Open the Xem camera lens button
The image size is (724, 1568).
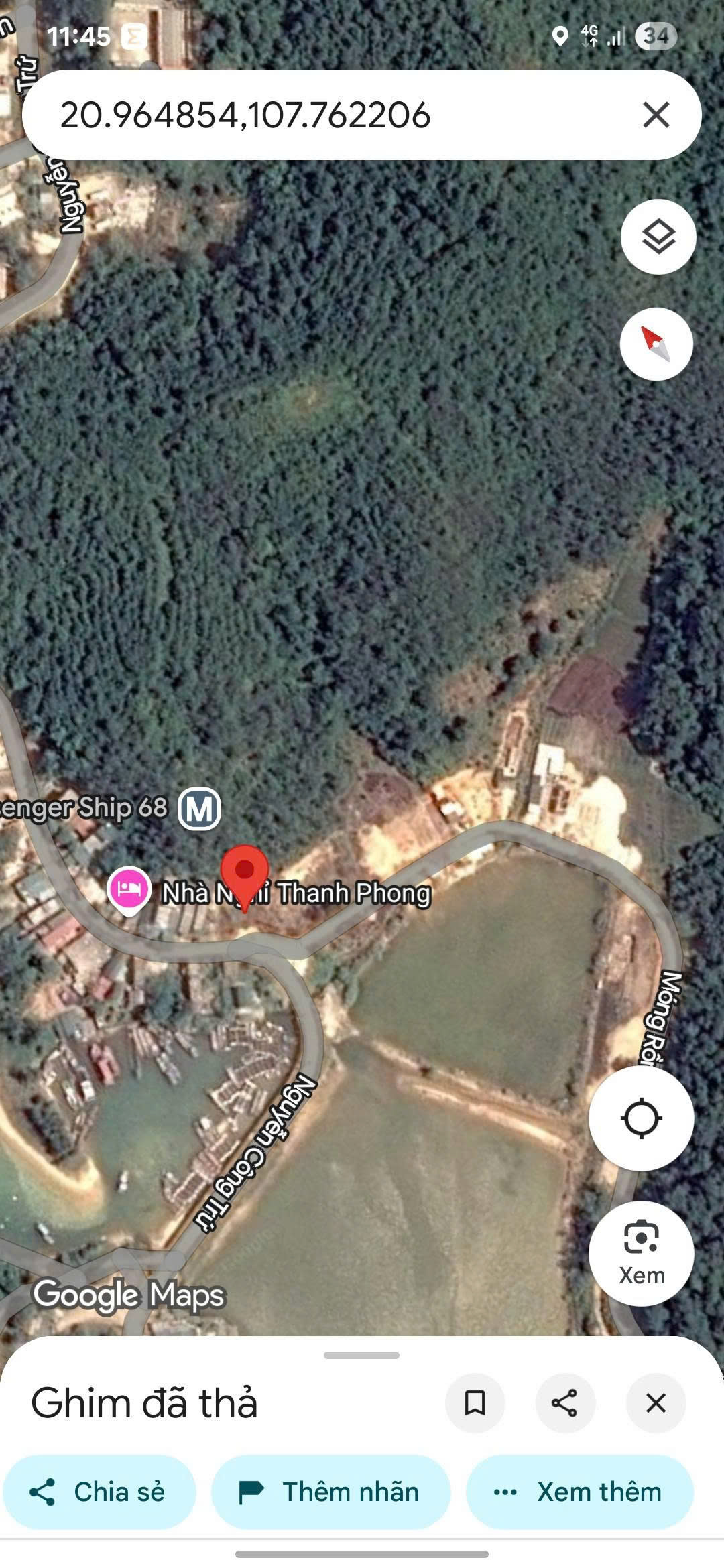(641, 1254)
